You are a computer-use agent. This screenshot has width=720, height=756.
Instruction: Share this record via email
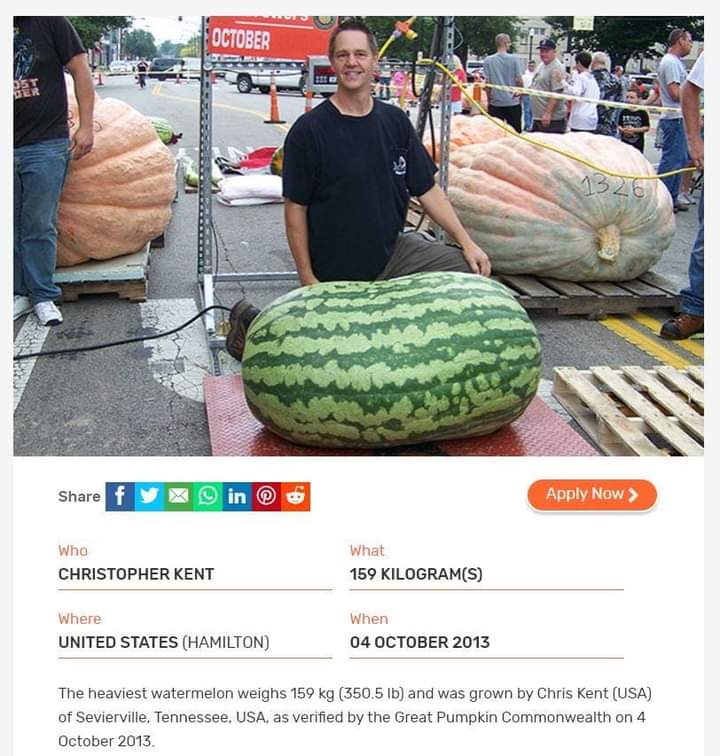click(x=178, y=496)
